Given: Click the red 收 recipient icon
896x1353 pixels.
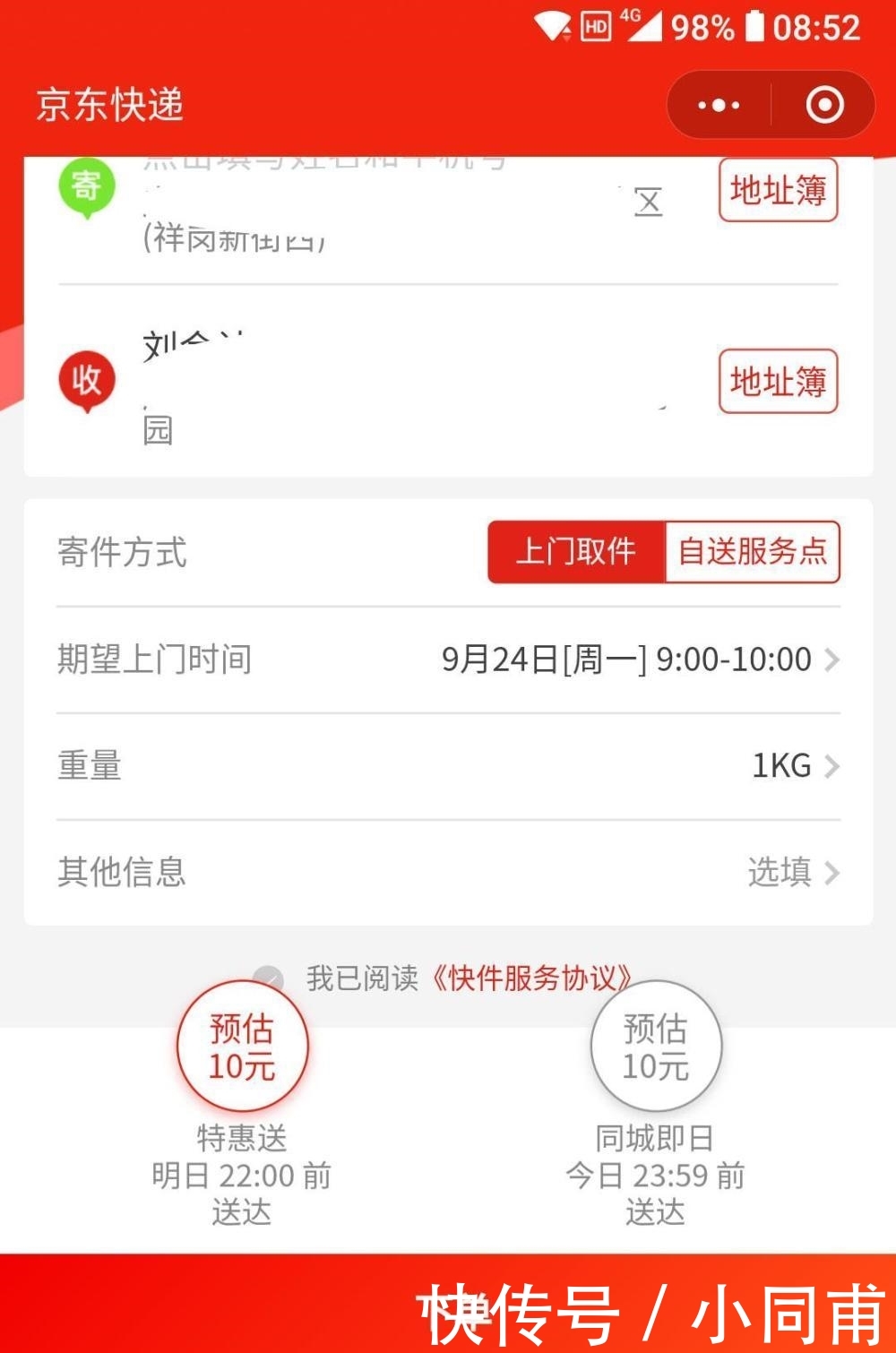Looking at the screenshot, I should coord(85,378).
